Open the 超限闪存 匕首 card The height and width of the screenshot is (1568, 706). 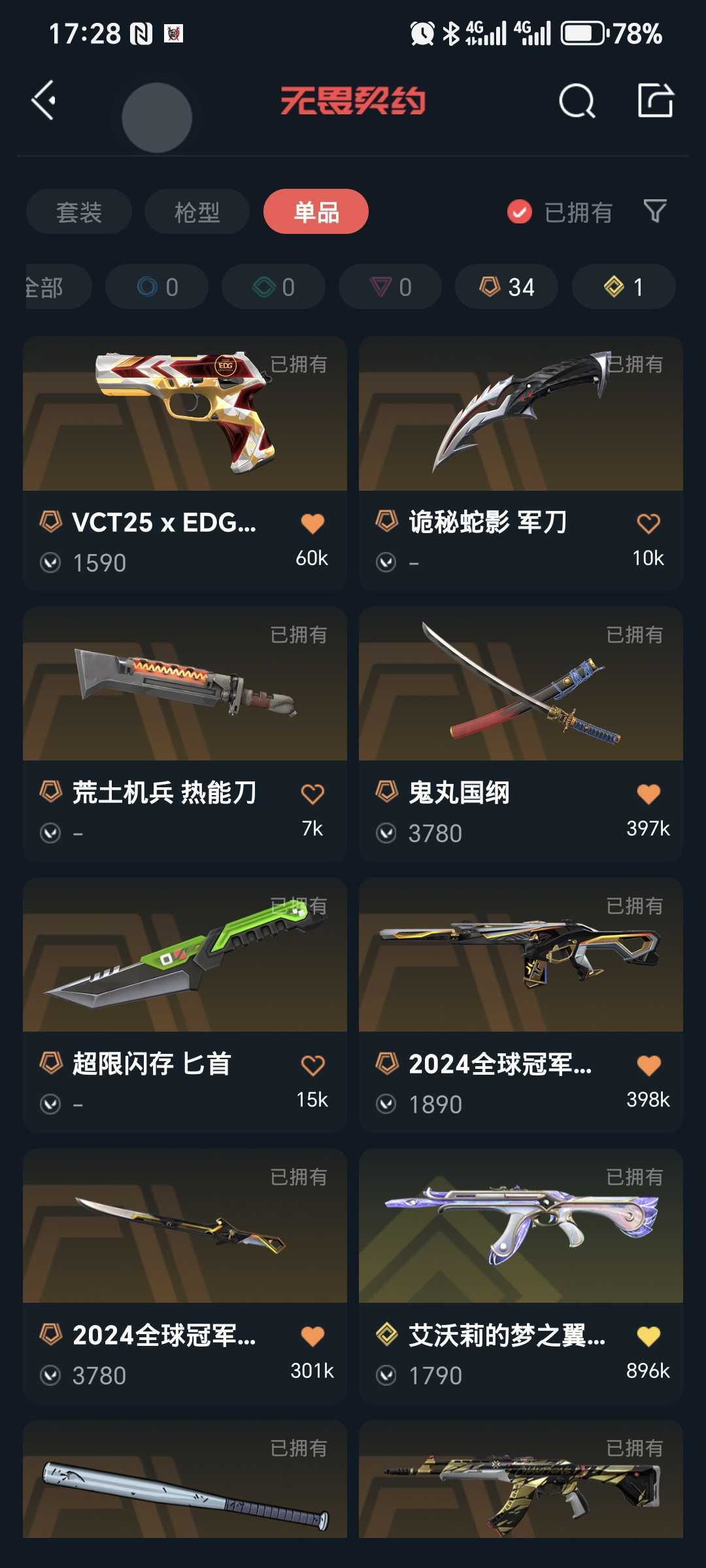[185, 1005]
